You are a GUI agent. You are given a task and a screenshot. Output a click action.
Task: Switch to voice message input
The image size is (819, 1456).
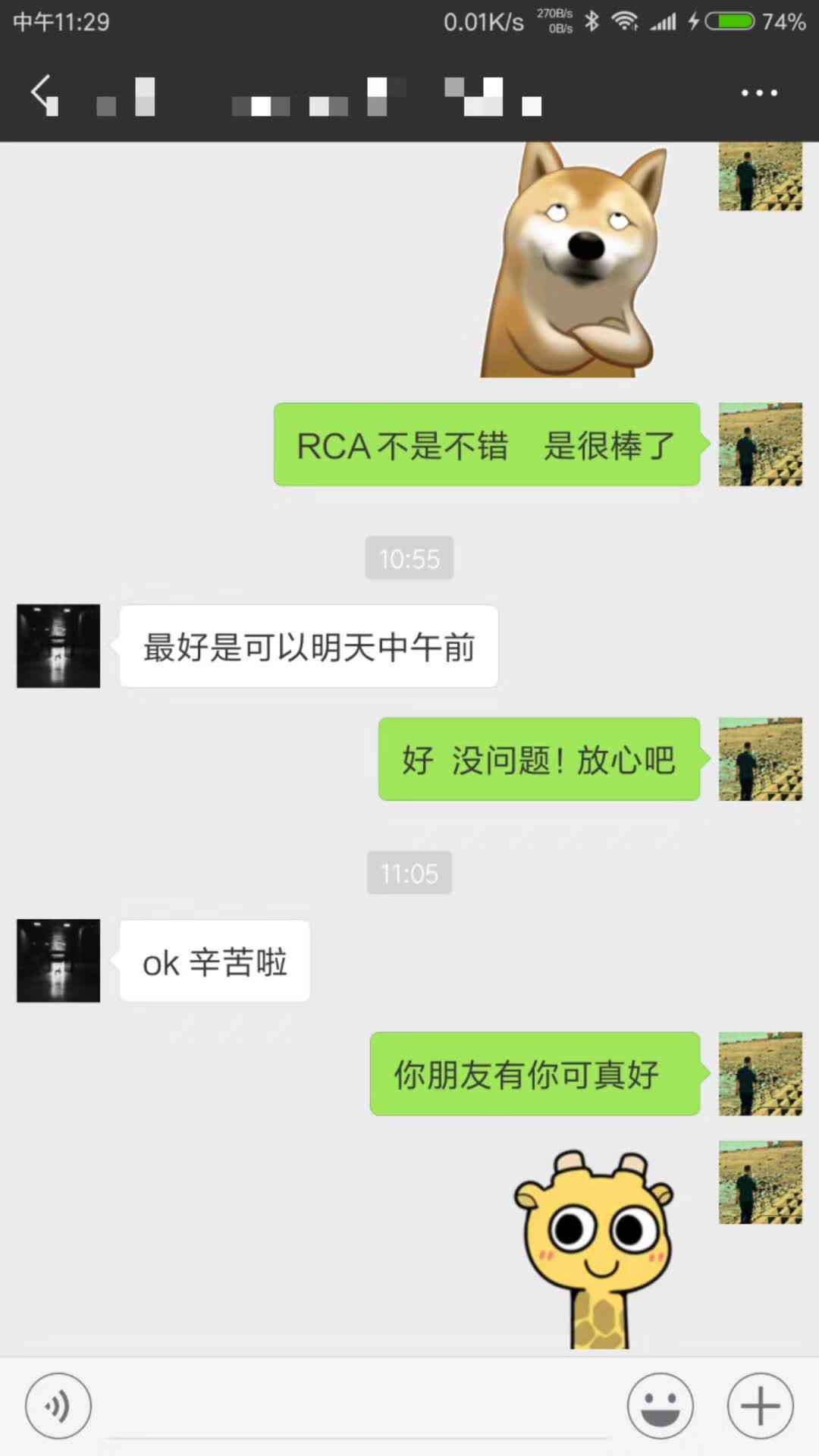58,1406
